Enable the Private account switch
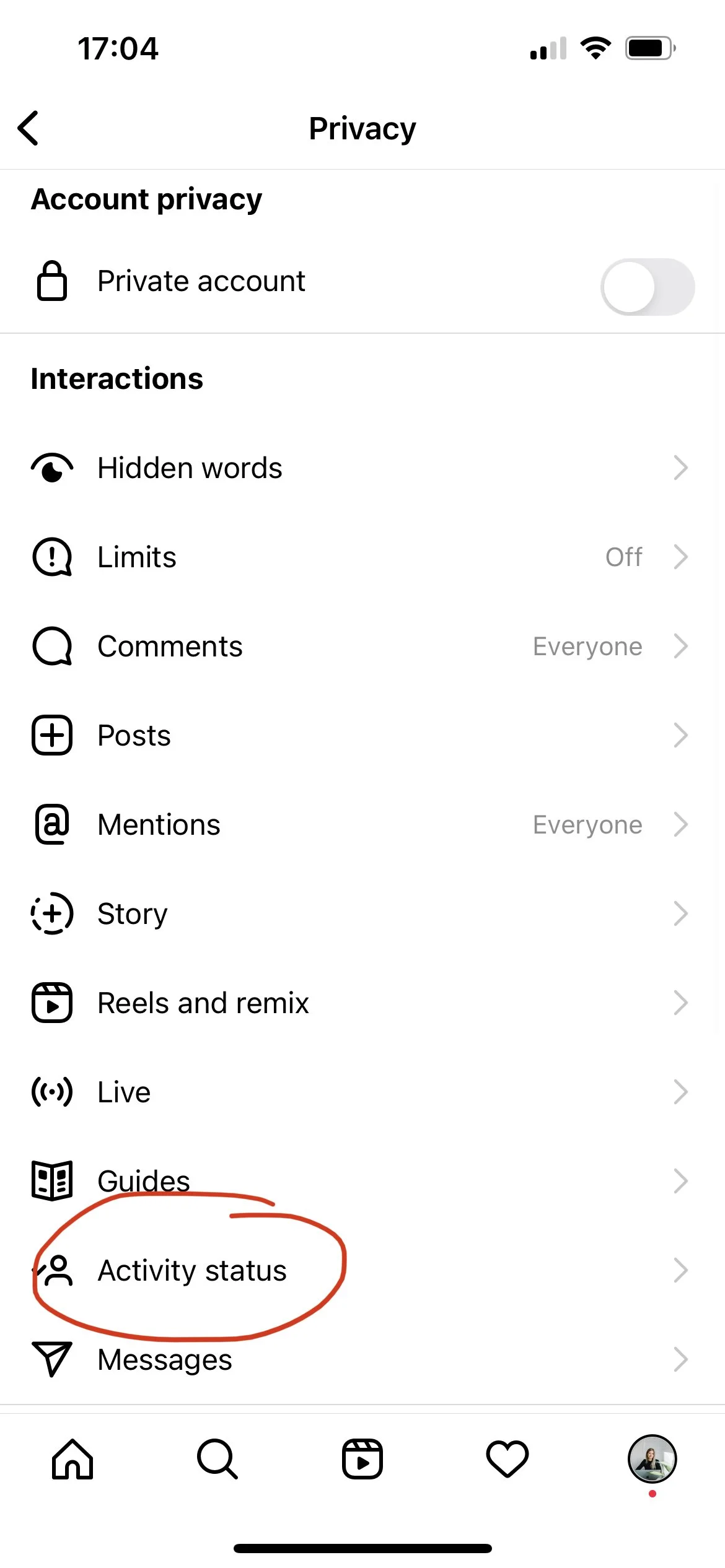725x1568 pixels. pos(647,287)
